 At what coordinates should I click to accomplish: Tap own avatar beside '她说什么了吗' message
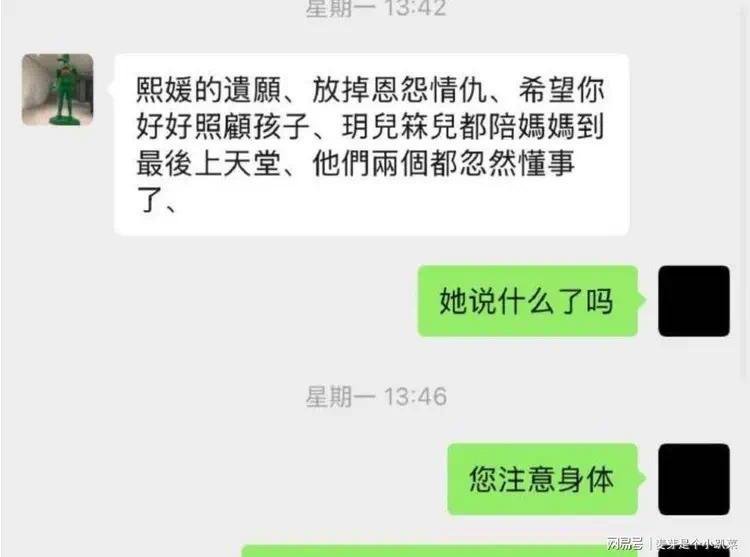tap(693, 300)
